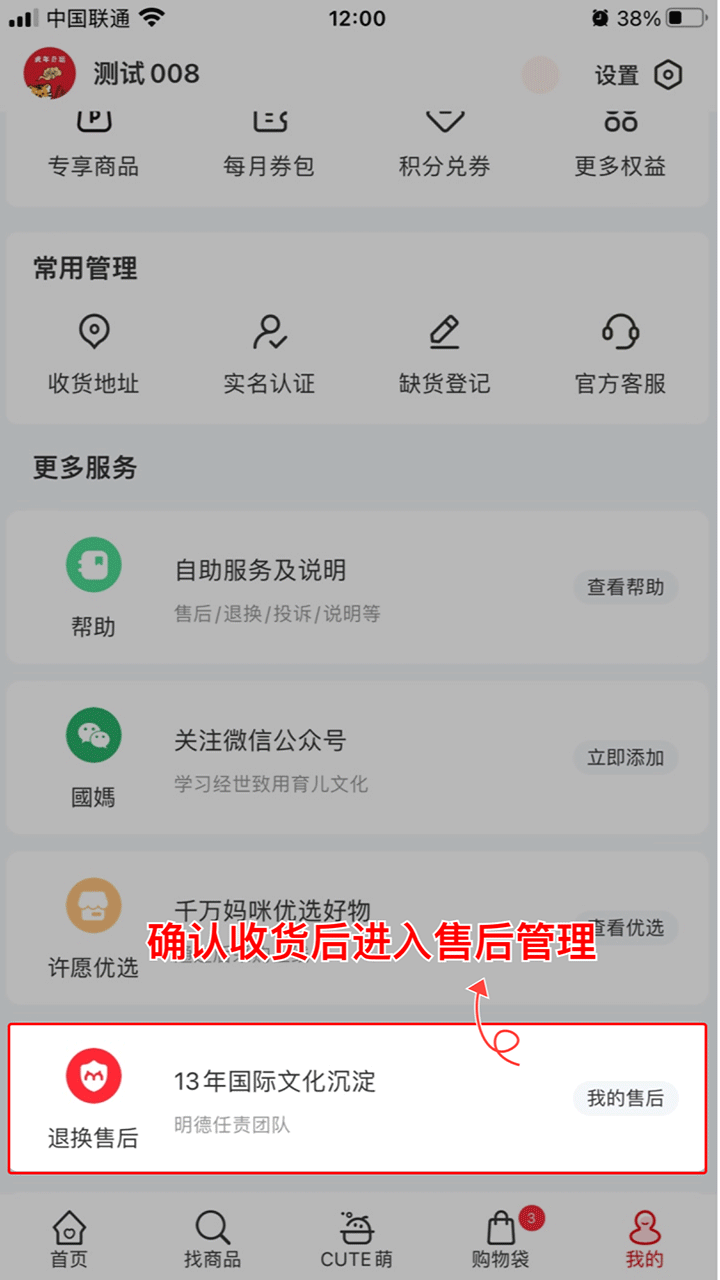Contact 官方客服 official support
The height and width of the screenshot is (1280, 720).
[x=621, y=354]
